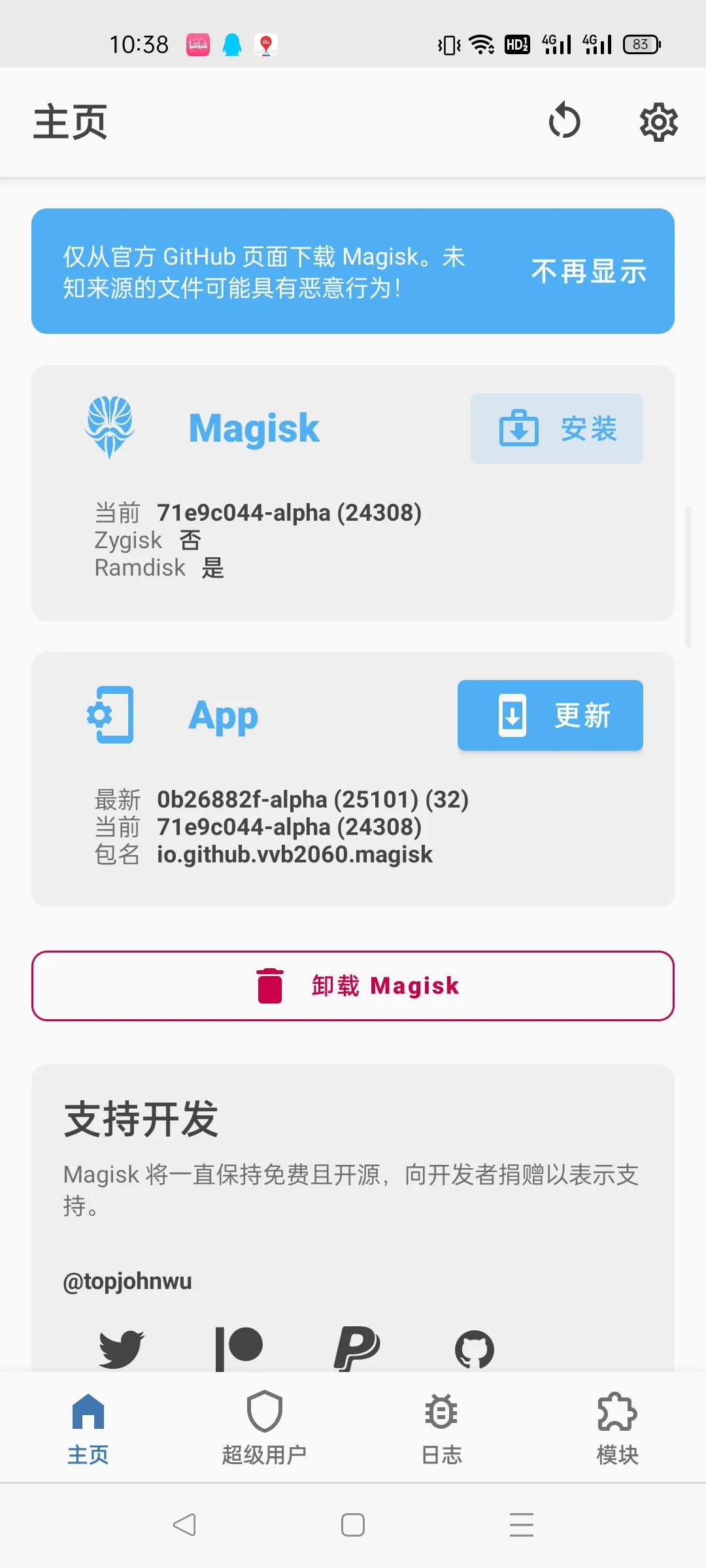Open settings via the gear icon
The height and width of the screenshot is (1568, 706).
point(658,122)
